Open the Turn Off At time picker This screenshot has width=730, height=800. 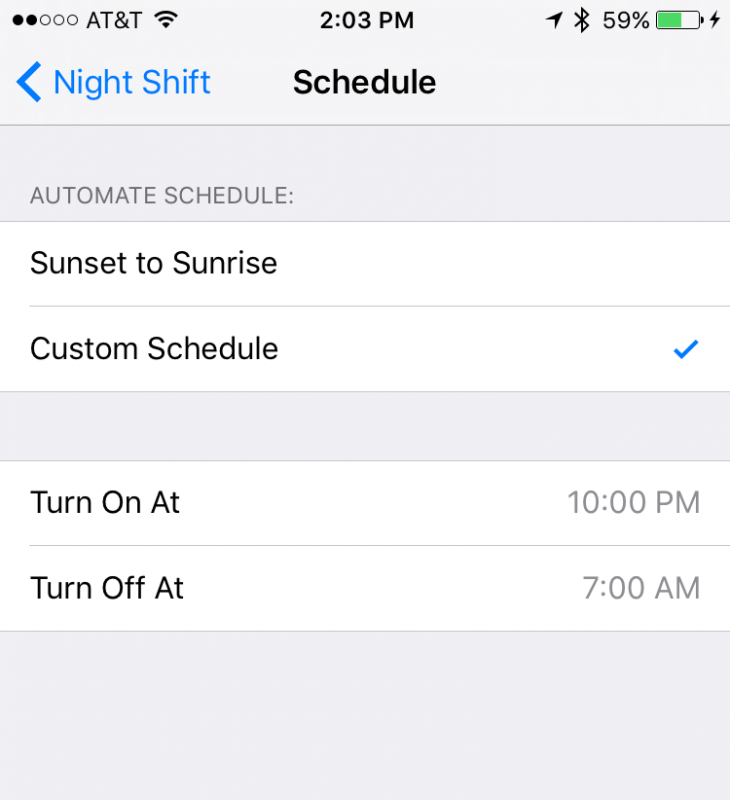365,588
